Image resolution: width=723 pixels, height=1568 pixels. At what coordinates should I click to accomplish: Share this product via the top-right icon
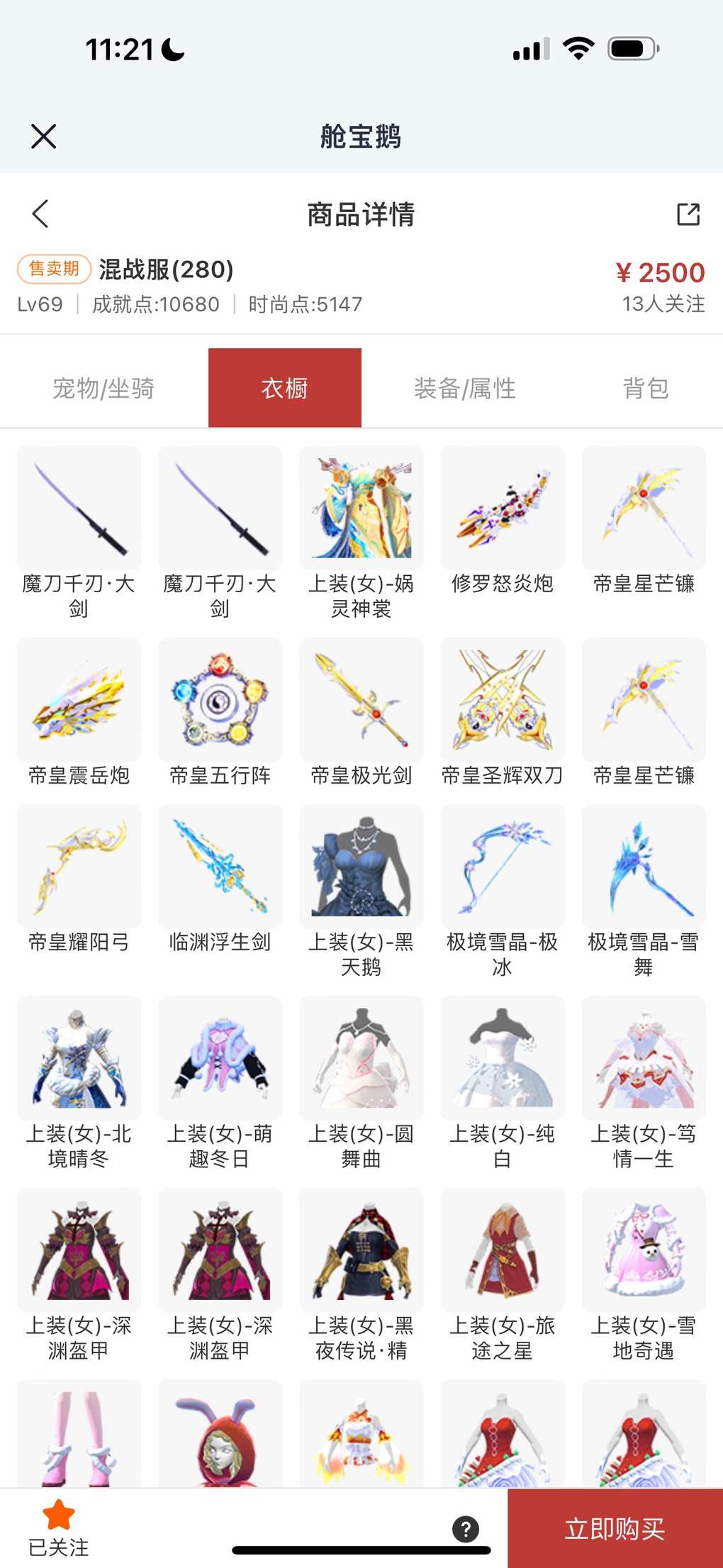[x=688, y=214]
